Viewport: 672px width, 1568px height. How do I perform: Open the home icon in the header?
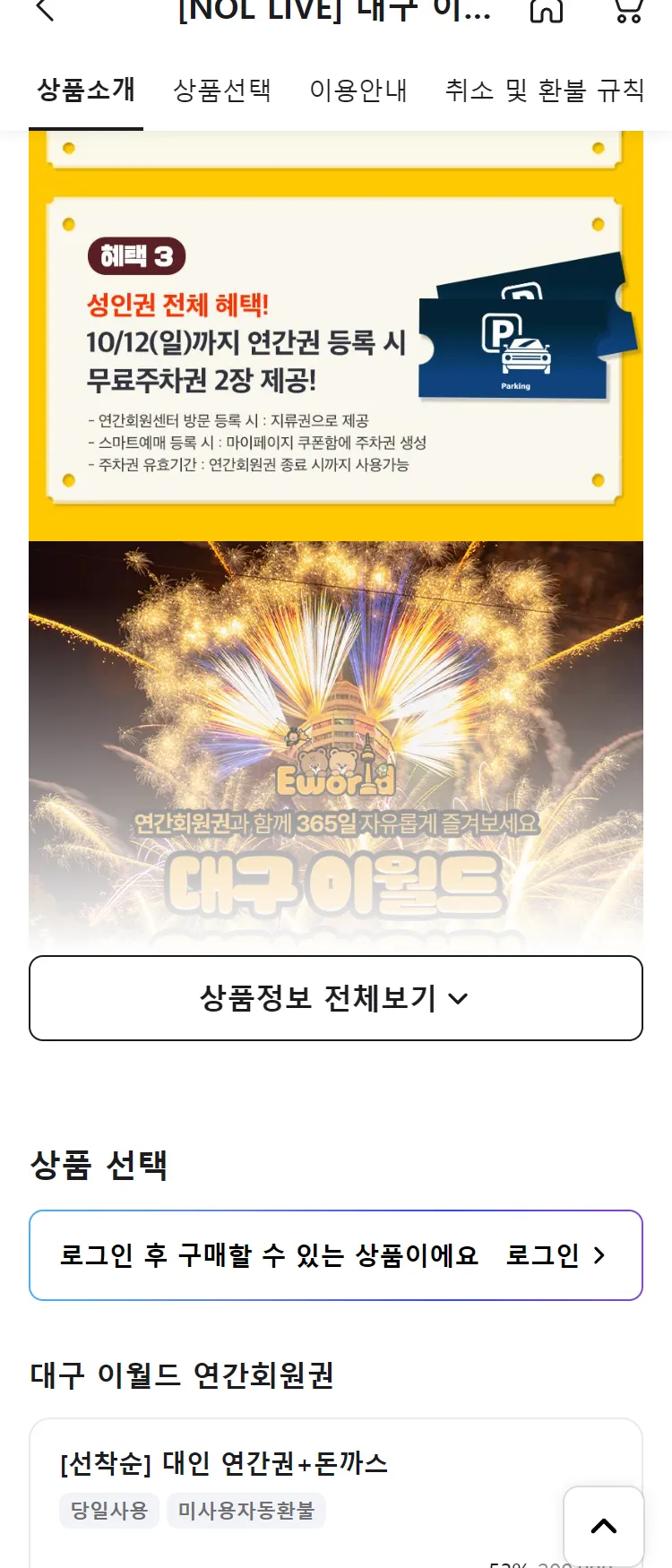546,10
